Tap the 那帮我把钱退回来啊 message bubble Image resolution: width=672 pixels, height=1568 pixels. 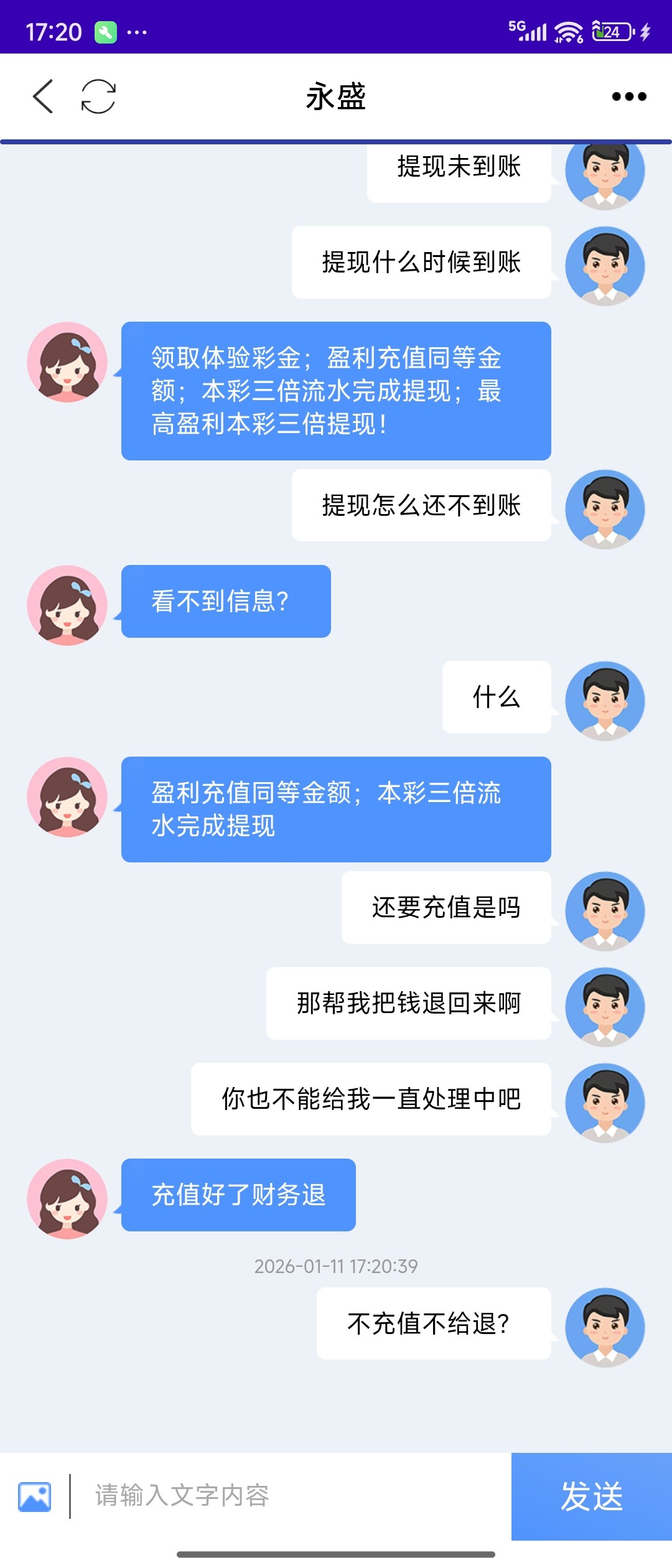(x=408, y=1003)
